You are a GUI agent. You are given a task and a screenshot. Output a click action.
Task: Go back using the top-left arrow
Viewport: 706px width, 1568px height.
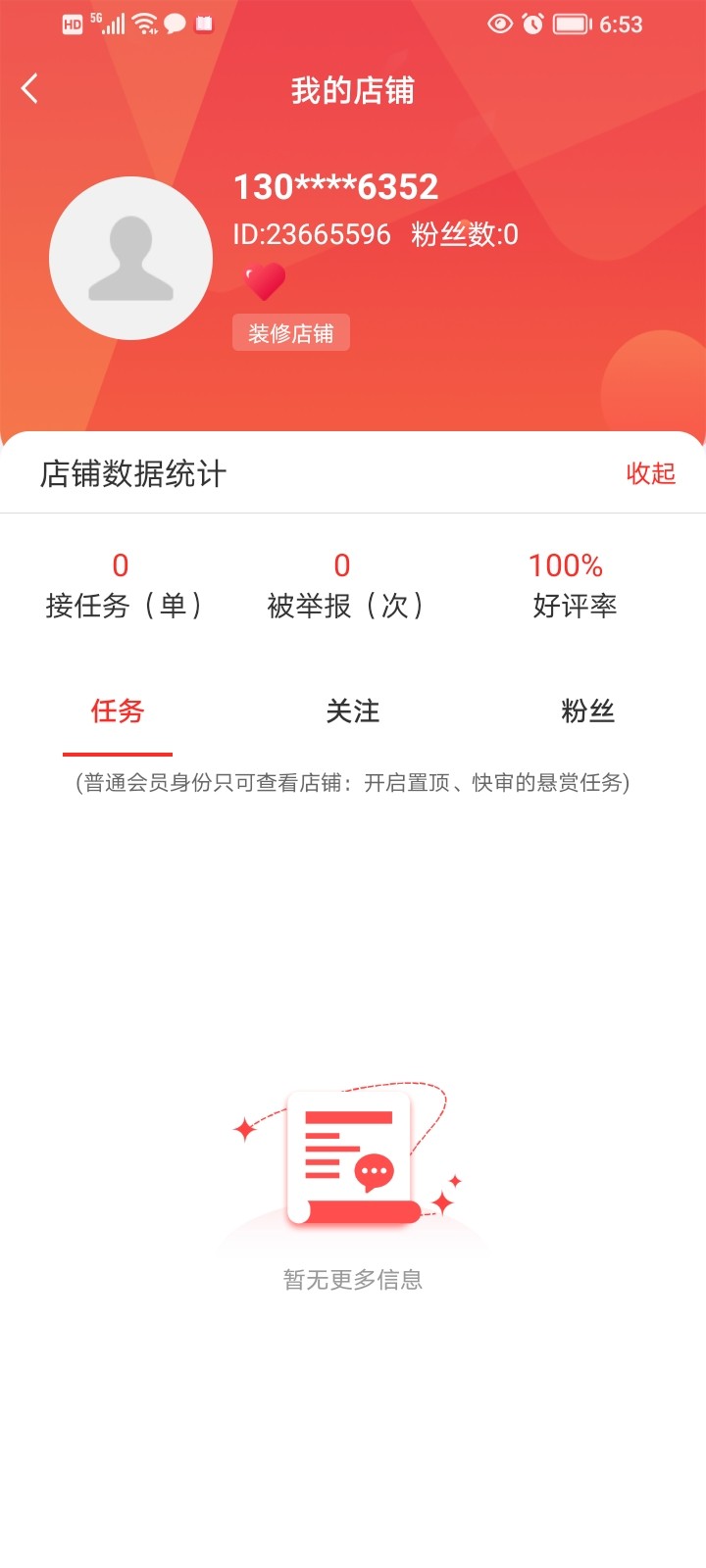30,89
